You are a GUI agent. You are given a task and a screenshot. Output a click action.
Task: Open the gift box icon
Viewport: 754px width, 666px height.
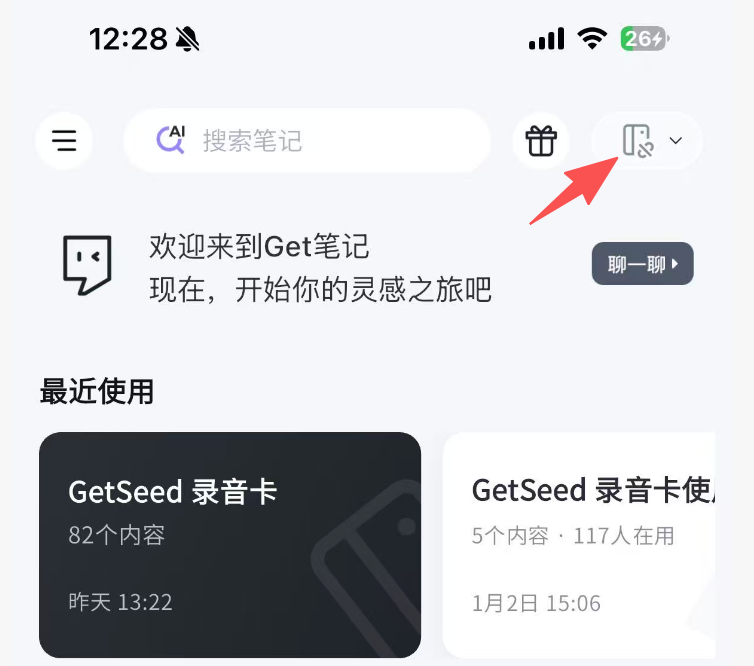(x=541, y=141)
